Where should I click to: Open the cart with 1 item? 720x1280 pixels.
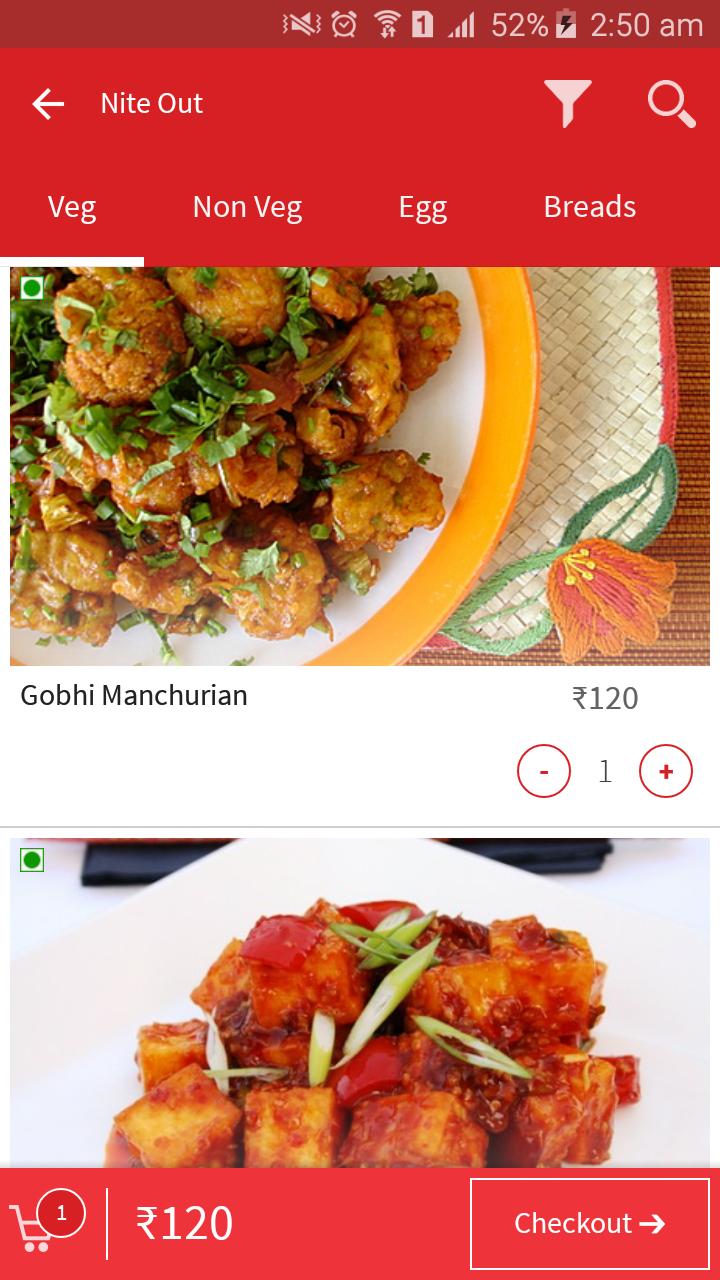tap(47, 1224)
